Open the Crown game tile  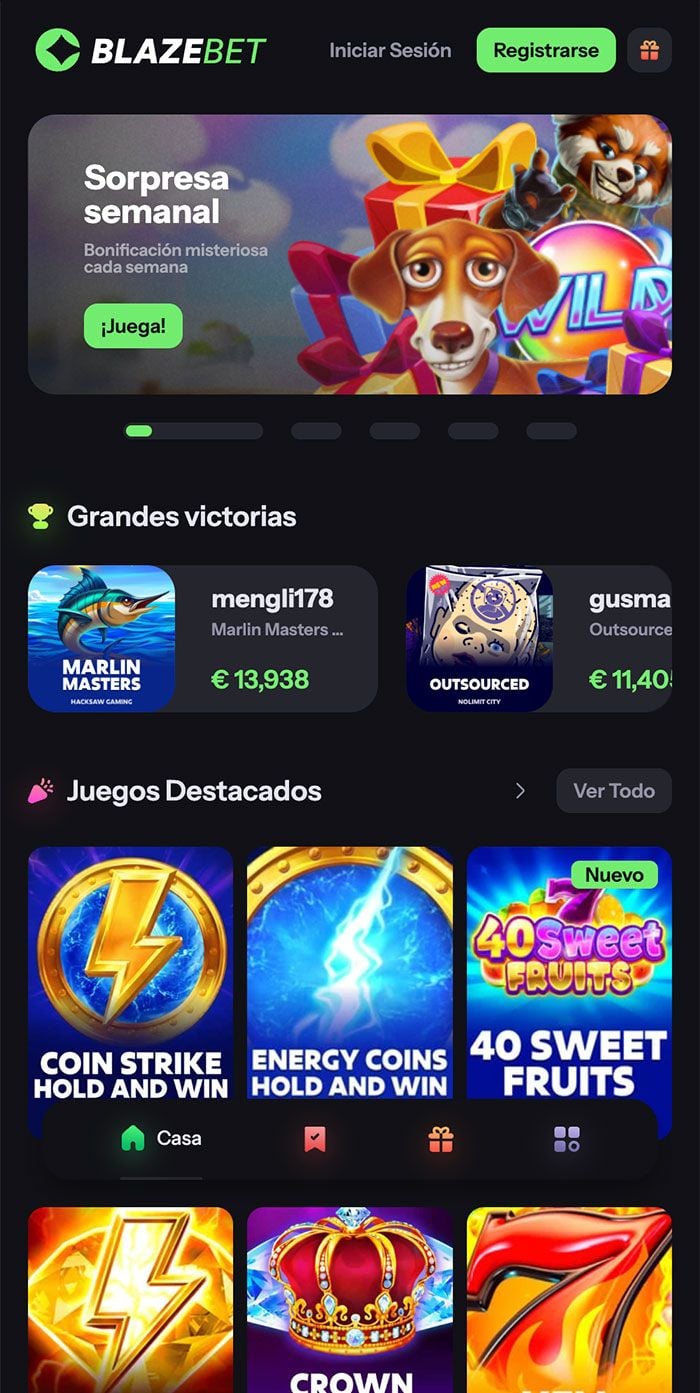coord(350,1300)
